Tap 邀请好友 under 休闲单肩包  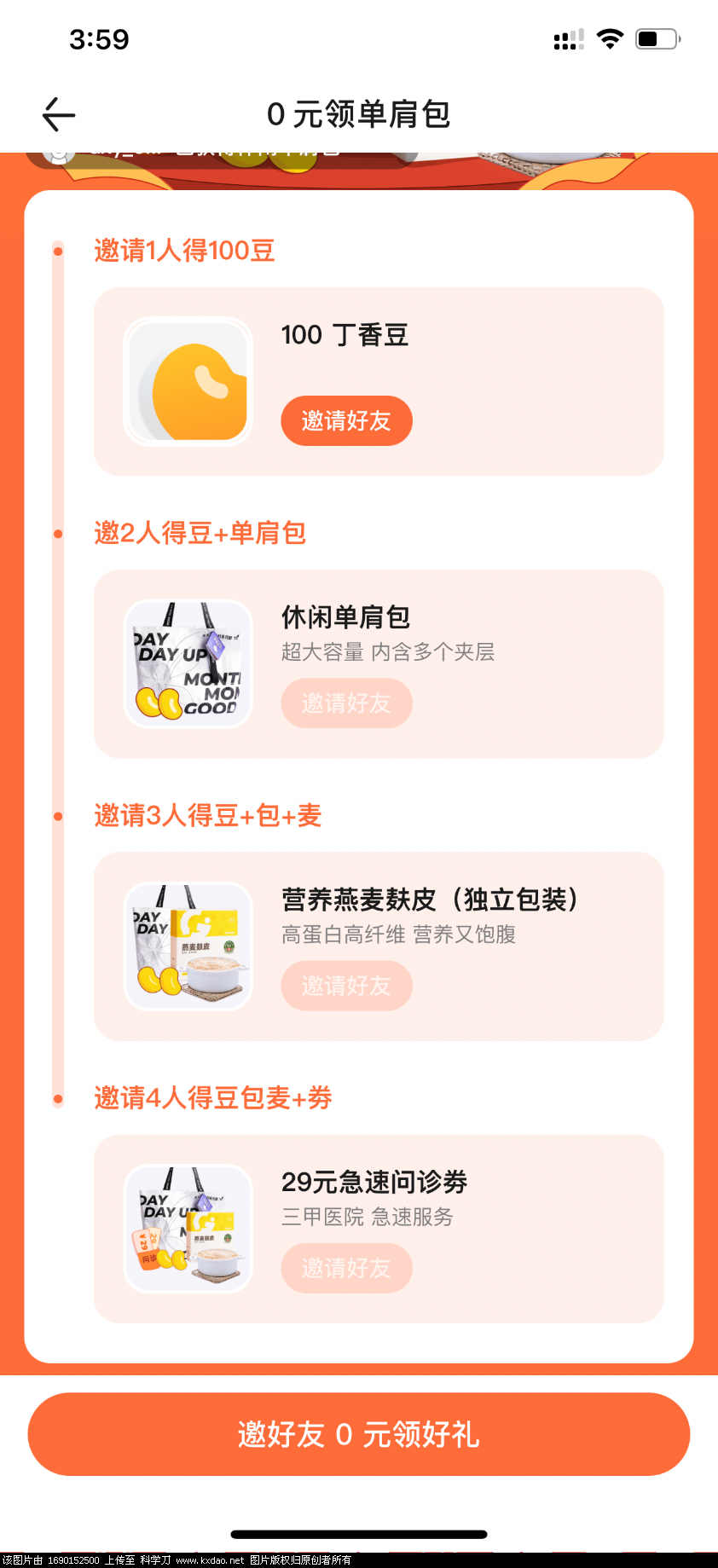tap(346, 703)
